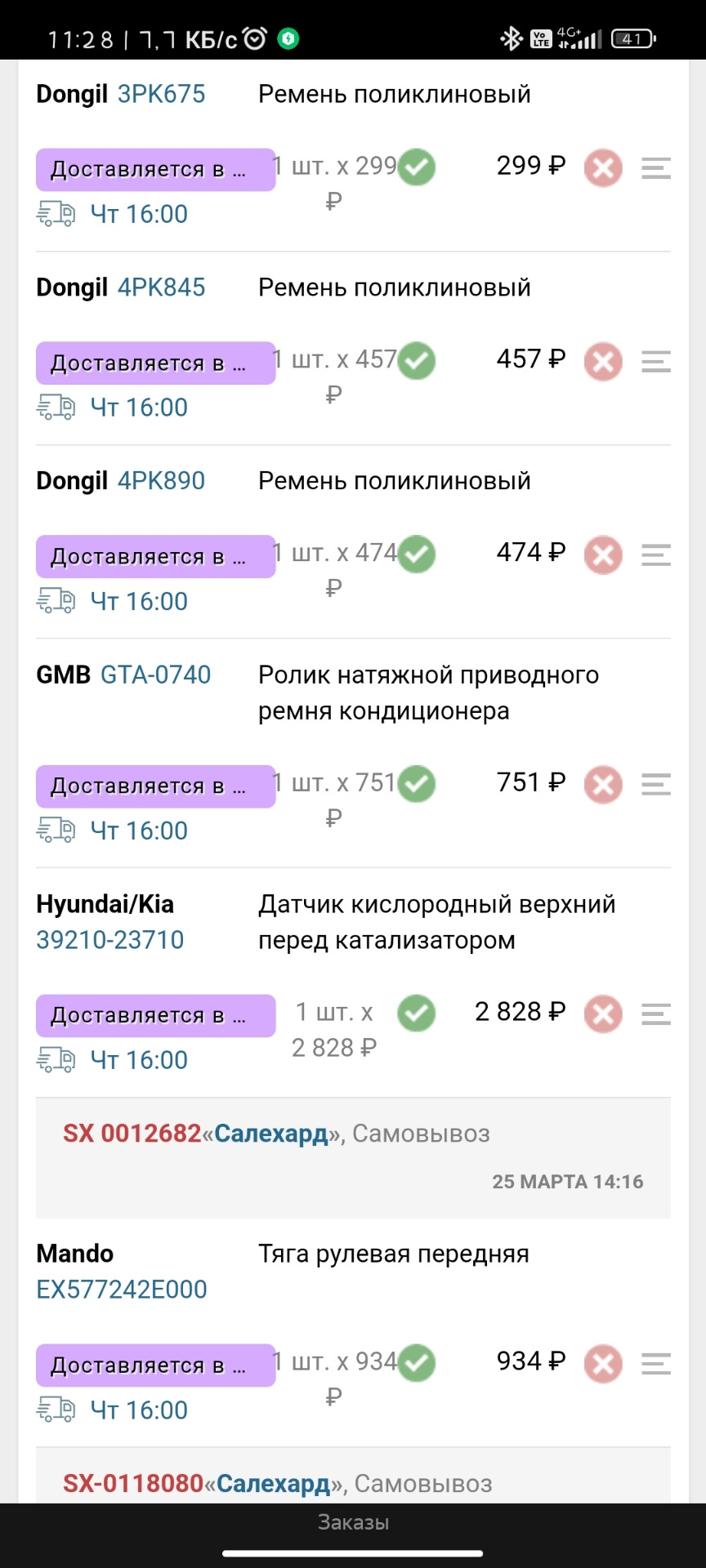View GMB part GTA-0740 details
Viewport: 706px width, 1568px height.
tap(155, 675)
